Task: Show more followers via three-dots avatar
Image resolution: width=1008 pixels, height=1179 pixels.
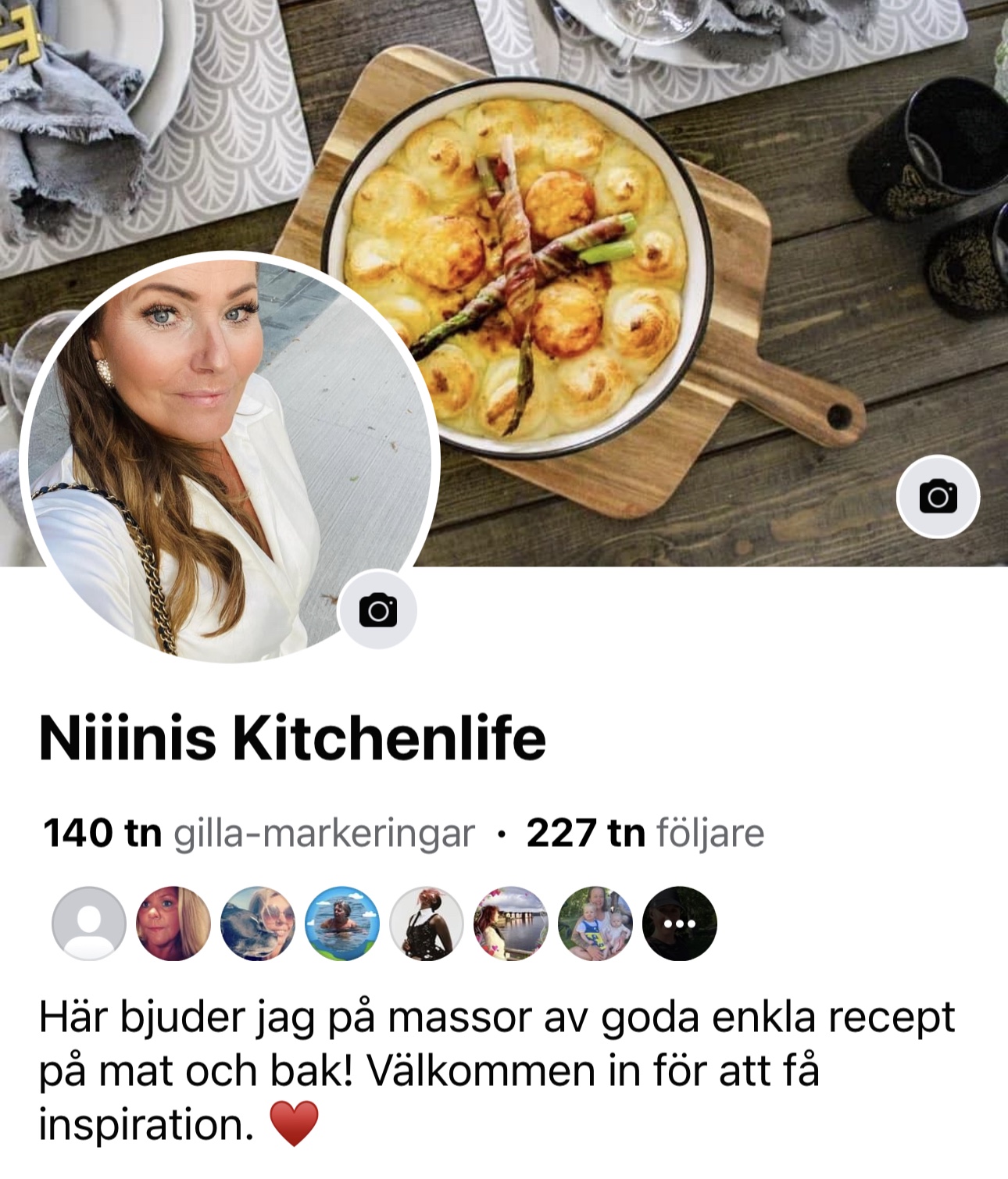Action: coord(679,924)
